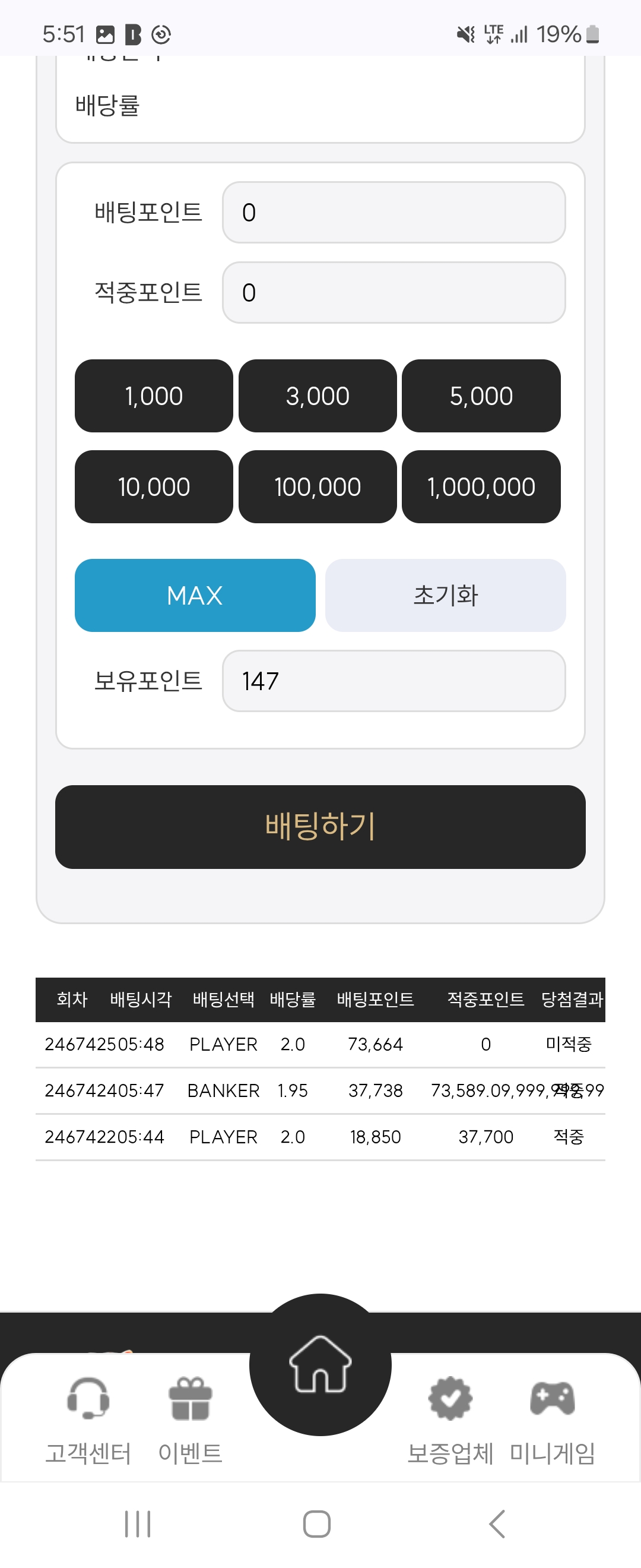Screen dimensions: 641x1568
Task: Add 10,000 to the betting points
Action: pyautogui.click(x=153, y=487)
